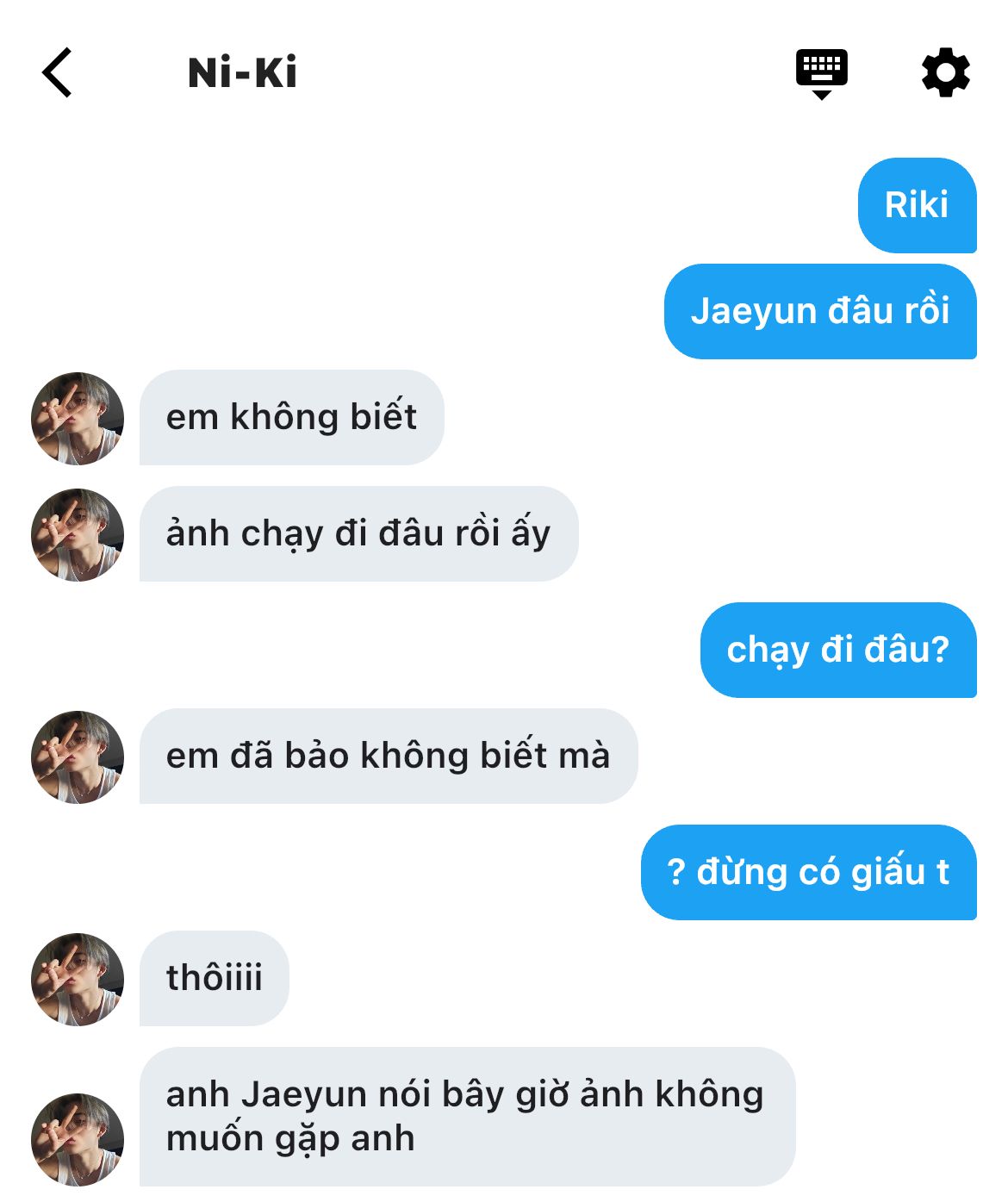Tap Ni-Ki's avatar beside "em không biết"
The width and height of the screenshot is (1008, 1202).
coord(78,419)
